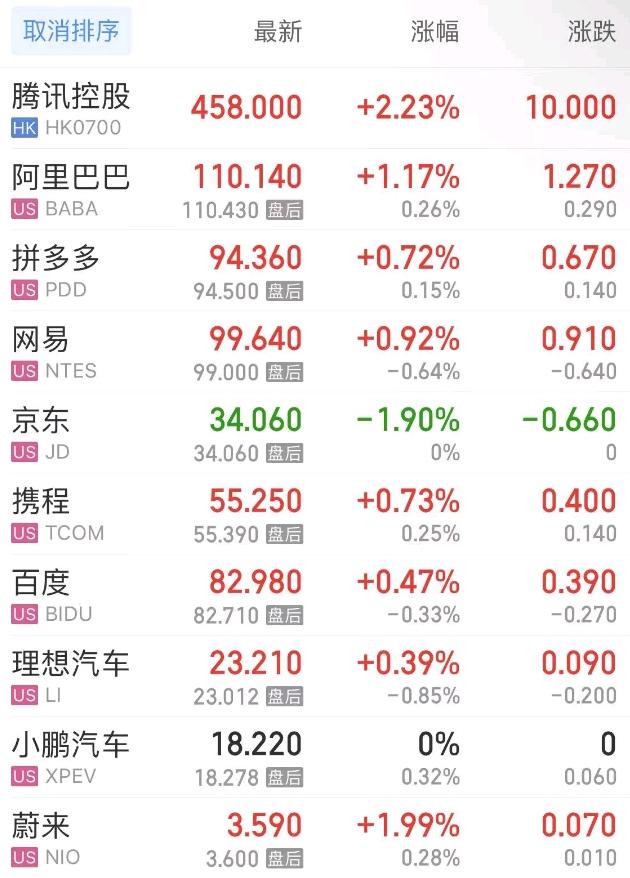
Task: Sort by the 涨跌 column header
Action: (592, 32)
